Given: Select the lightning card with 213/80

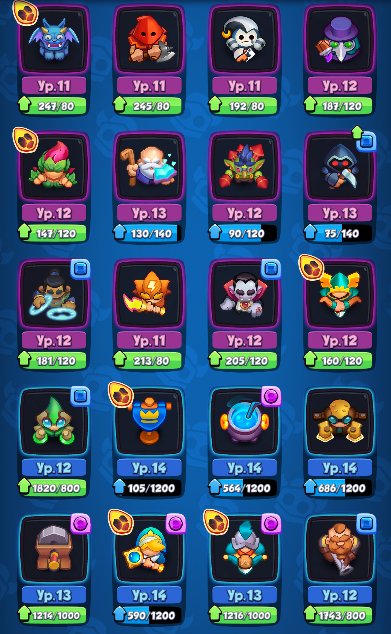Looking at the screenshot, I should 149,315.
